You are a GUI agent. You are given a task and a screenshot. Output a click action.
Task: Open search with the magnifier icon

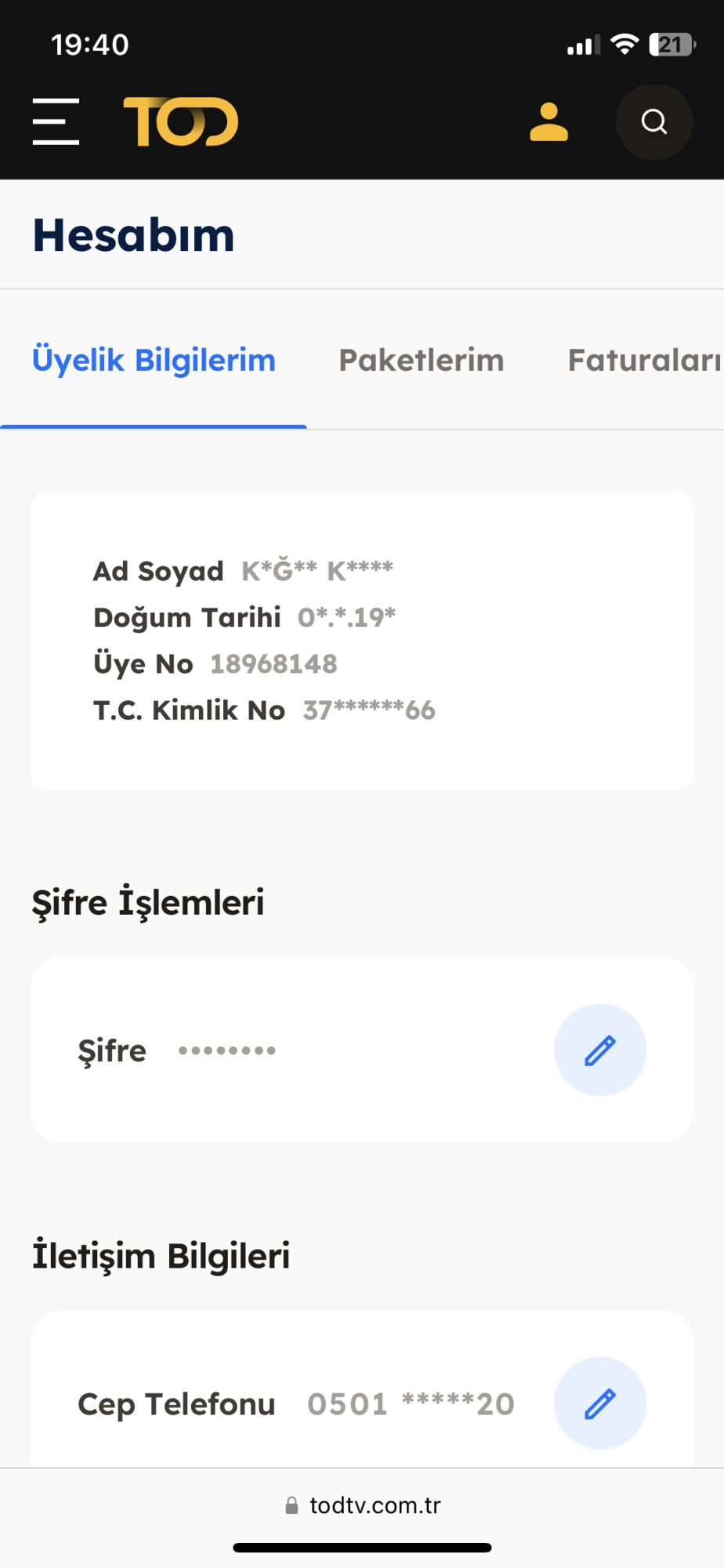point(653,122)
